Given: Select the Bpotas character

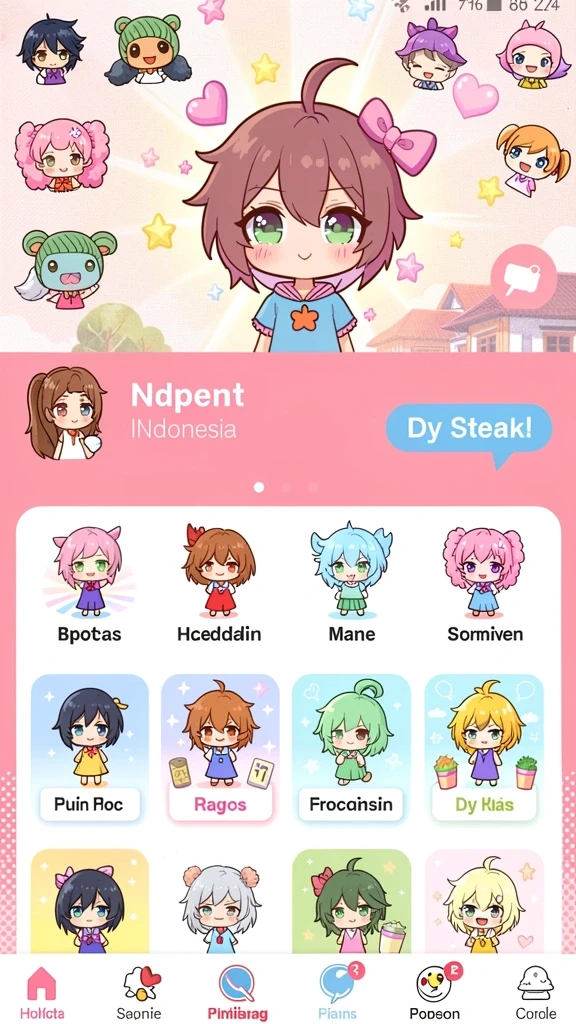Looking at the screenshot, I should 89,583.
